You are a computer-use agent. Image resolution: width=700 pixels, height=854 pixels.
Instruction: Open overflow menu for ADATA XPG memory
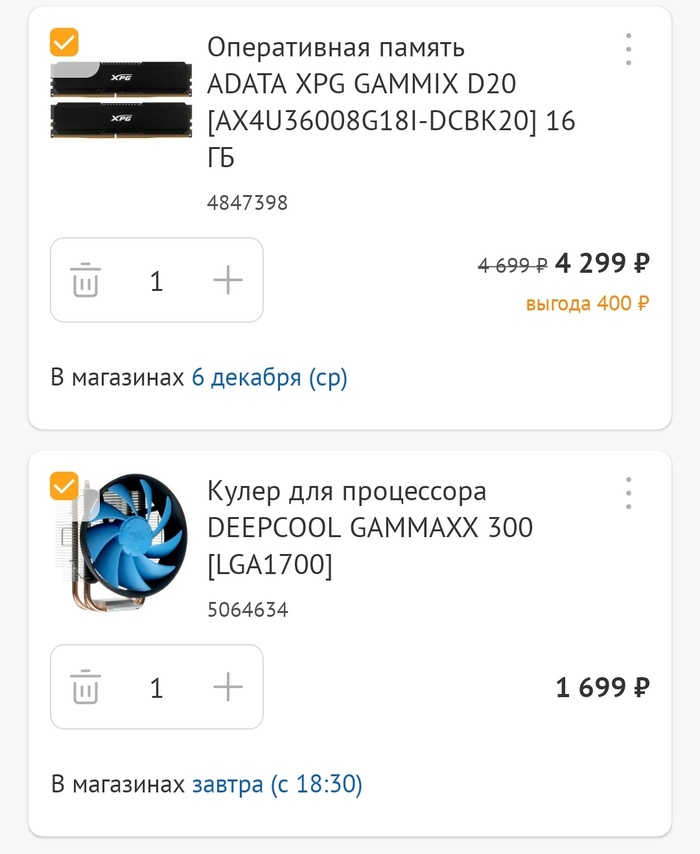tap(628, 49)
